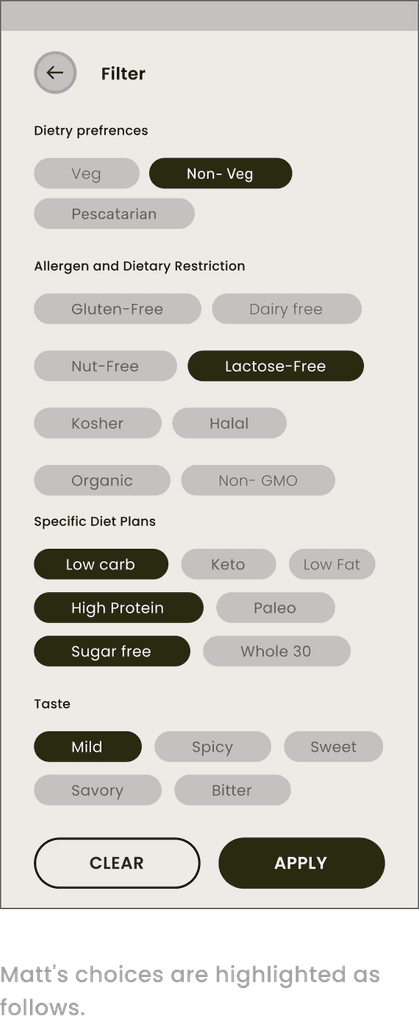
Task: Clear all filters with CLEAR
Action: coord(117,863)
